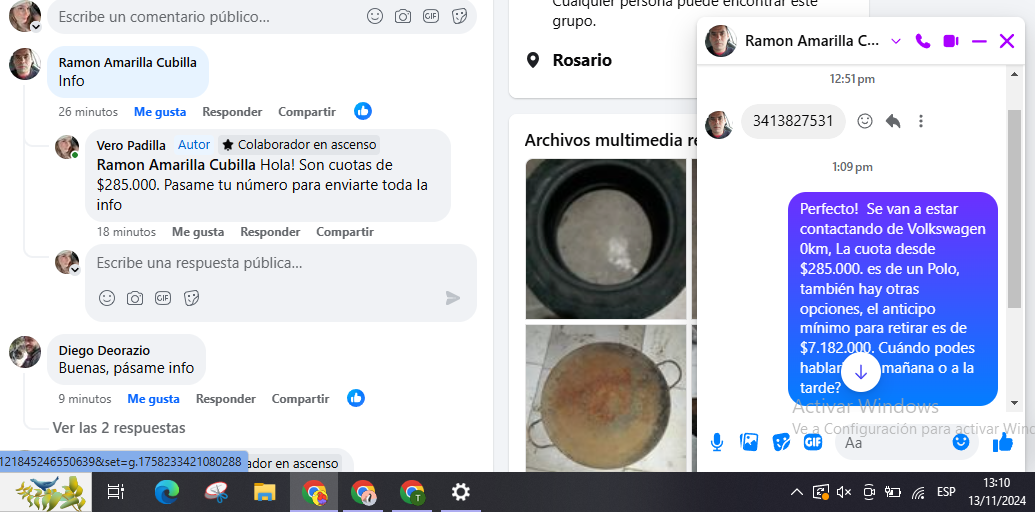Send a thumbs-up in the chat
Screen dimensions: 1035x512
[x=1003, y=442]
